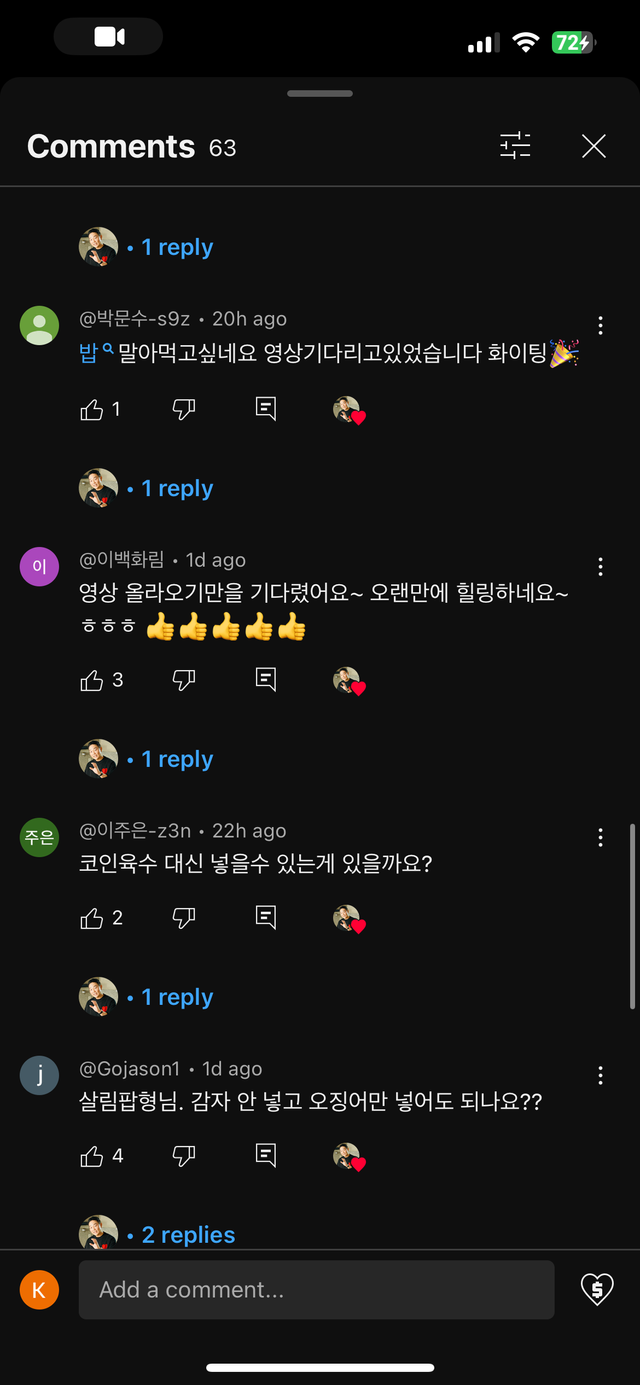Tap the Add a comment field
640x1385 pixels.
tap(316, 1290)
